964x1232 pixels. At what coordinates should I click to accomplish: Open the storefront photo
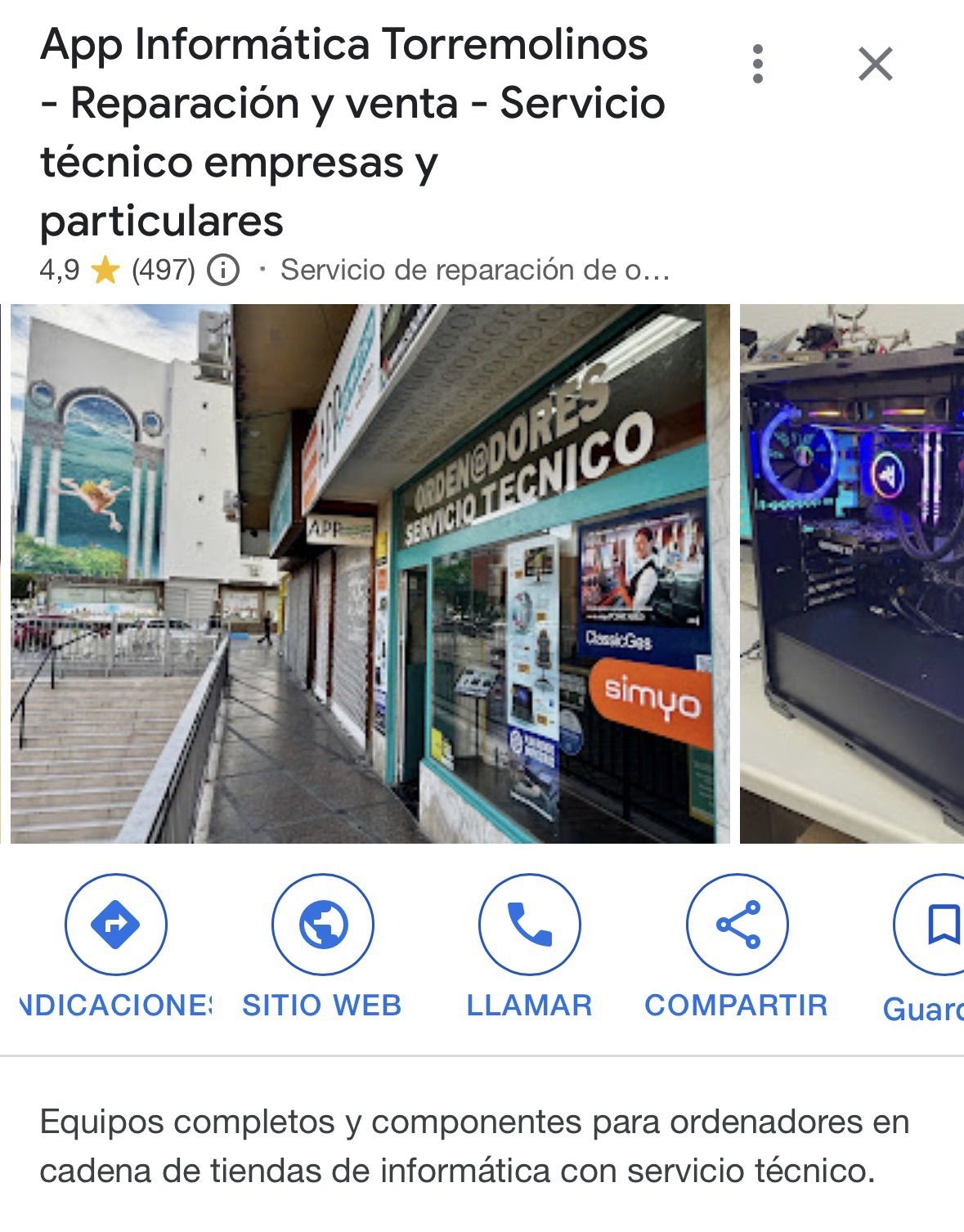(370, 573)
